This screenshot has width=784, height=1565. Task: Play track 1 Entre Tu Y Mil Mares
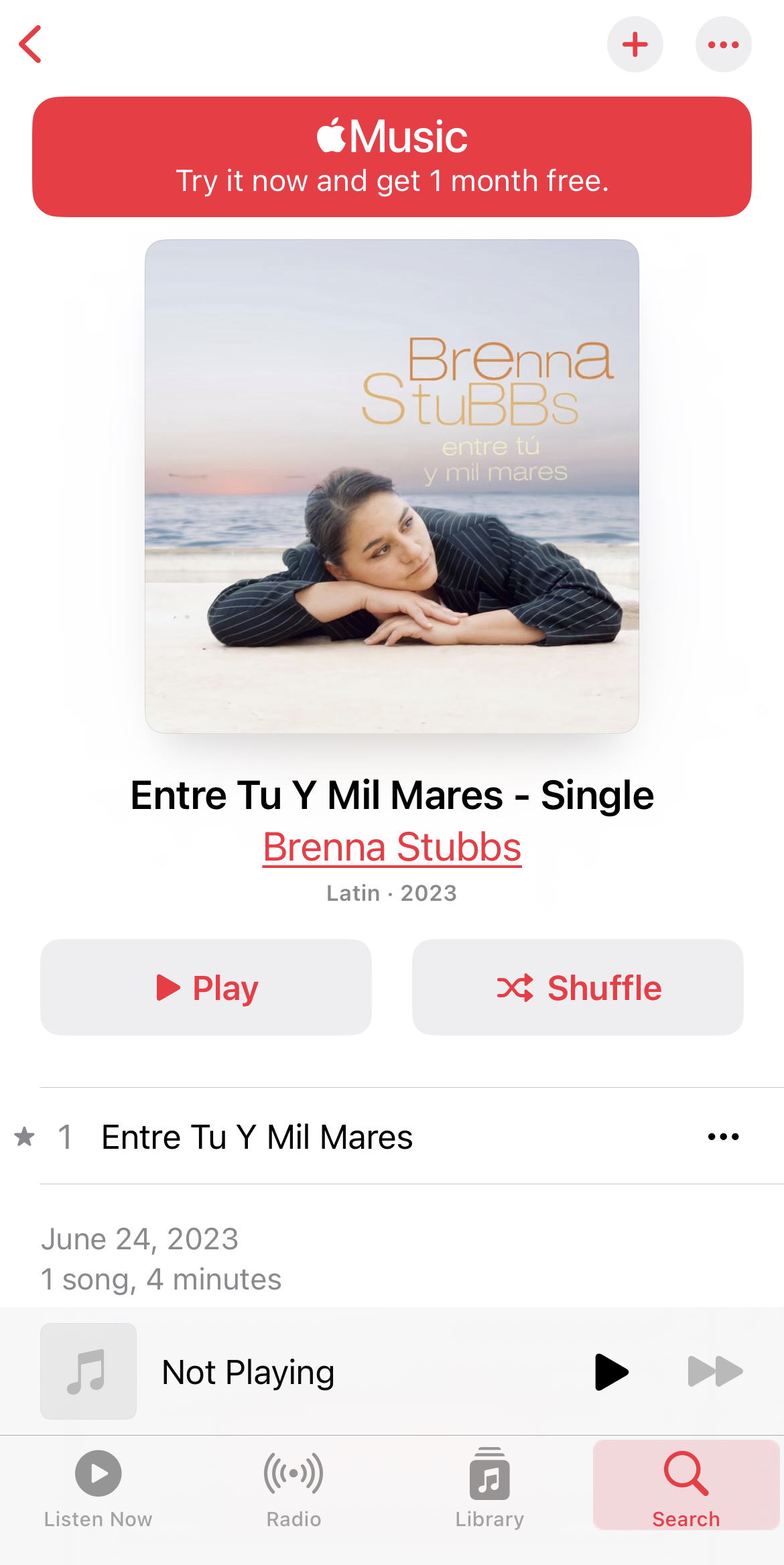tap(257, 1137)
